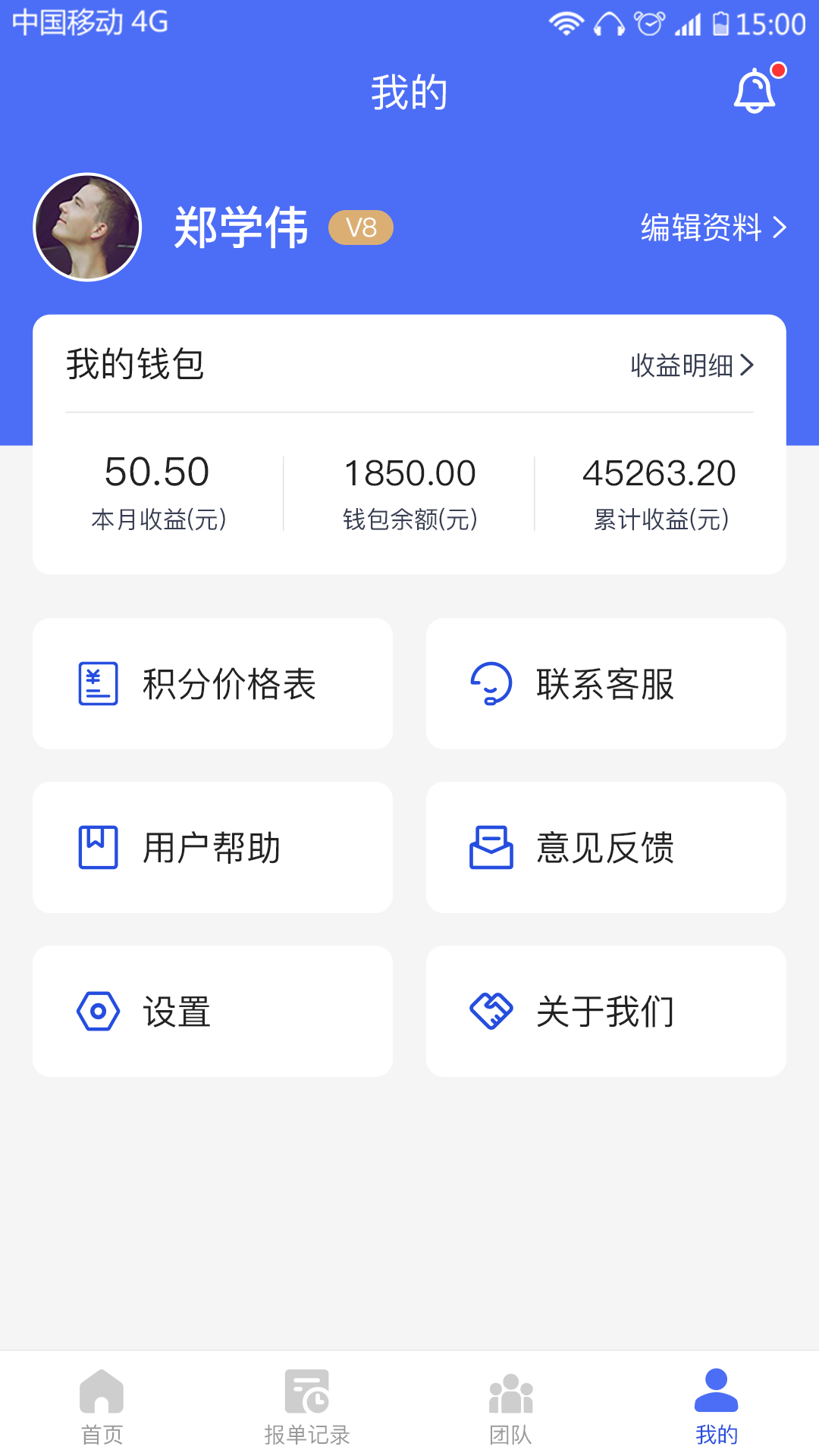
Task: Open the 积分价格表 card
Action: [213, 684]
